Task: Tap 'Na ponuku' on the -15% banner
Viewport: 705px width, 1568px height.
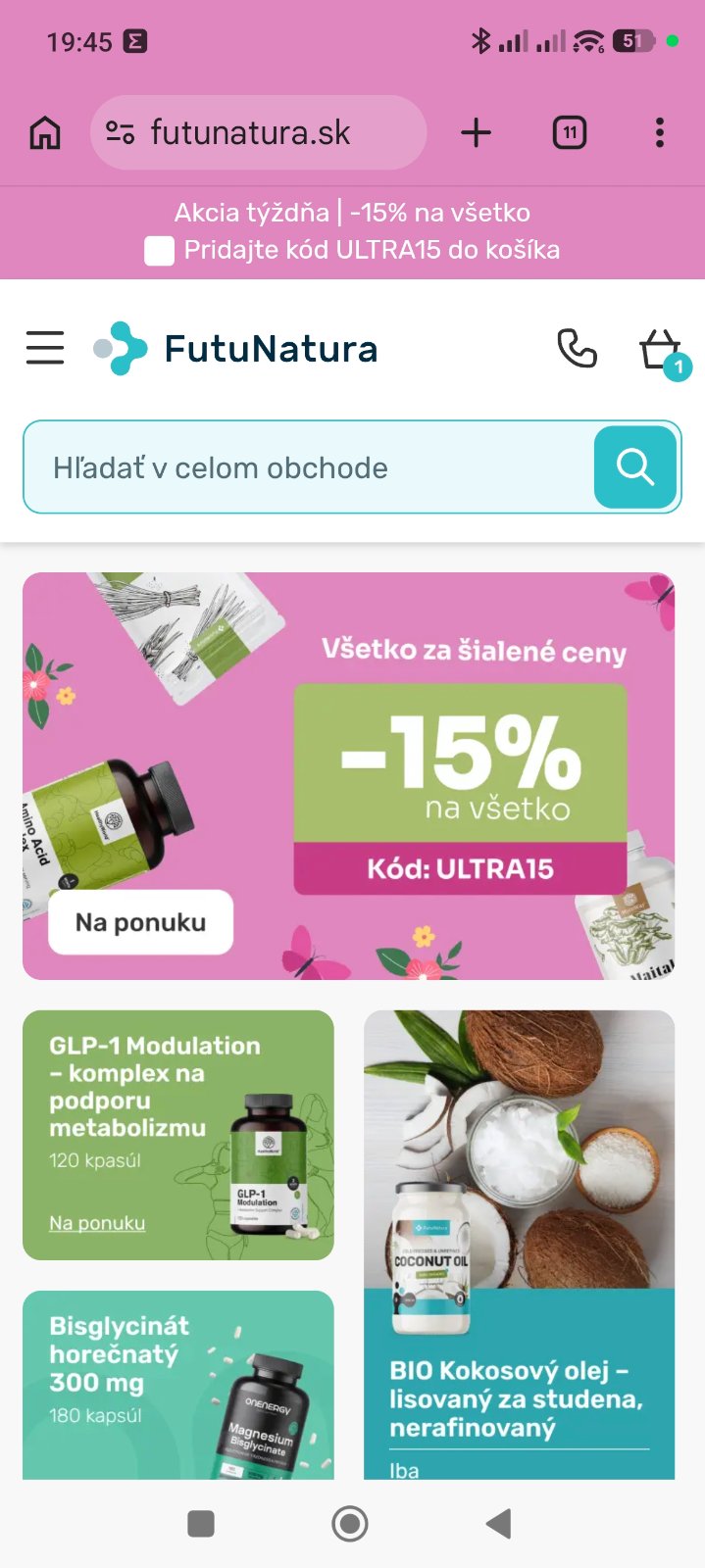Action: (140, 922)
